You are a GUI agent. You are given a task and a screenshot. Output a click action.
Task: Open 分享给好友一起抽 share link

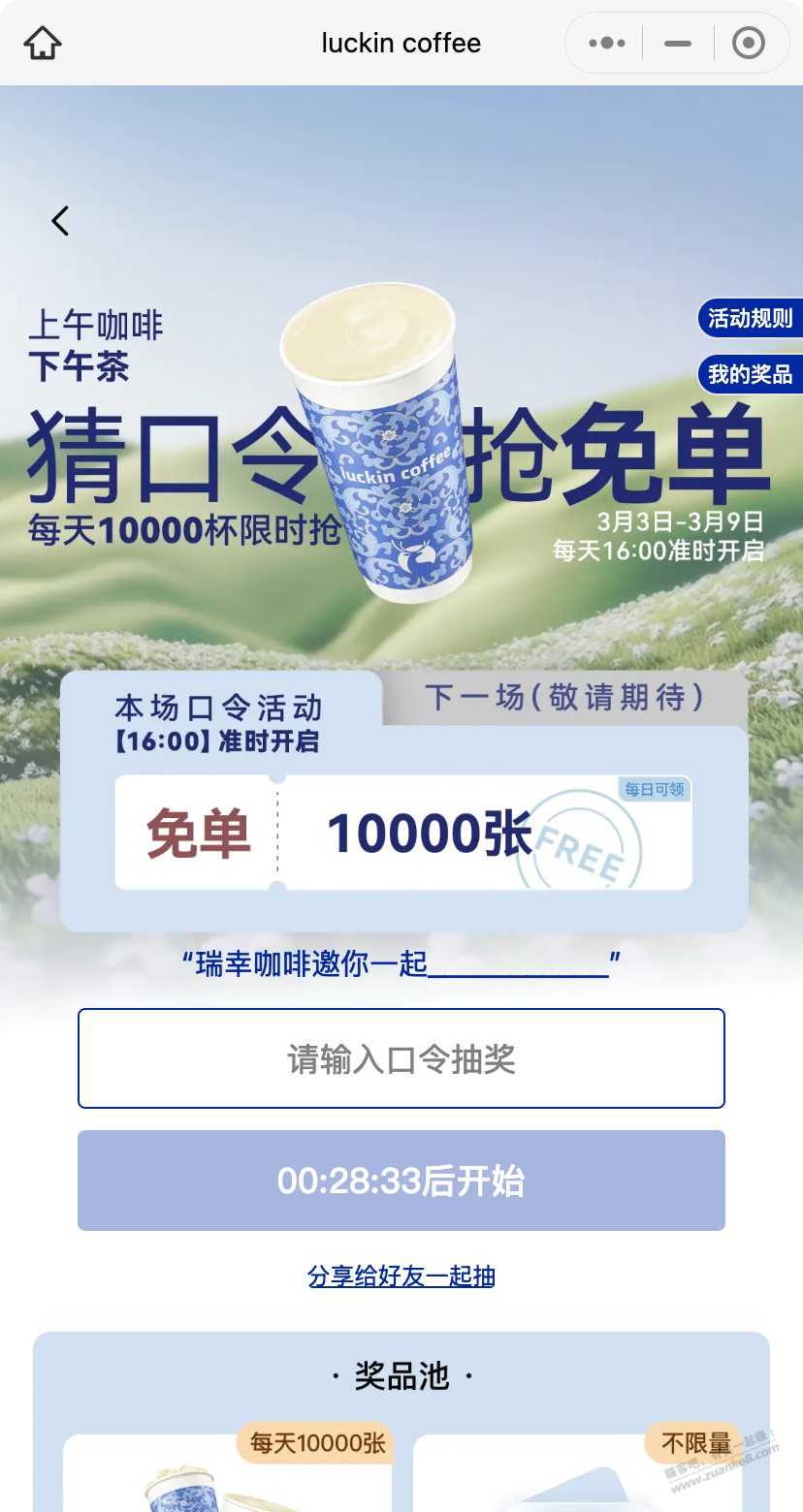[x=401, y=1276]
